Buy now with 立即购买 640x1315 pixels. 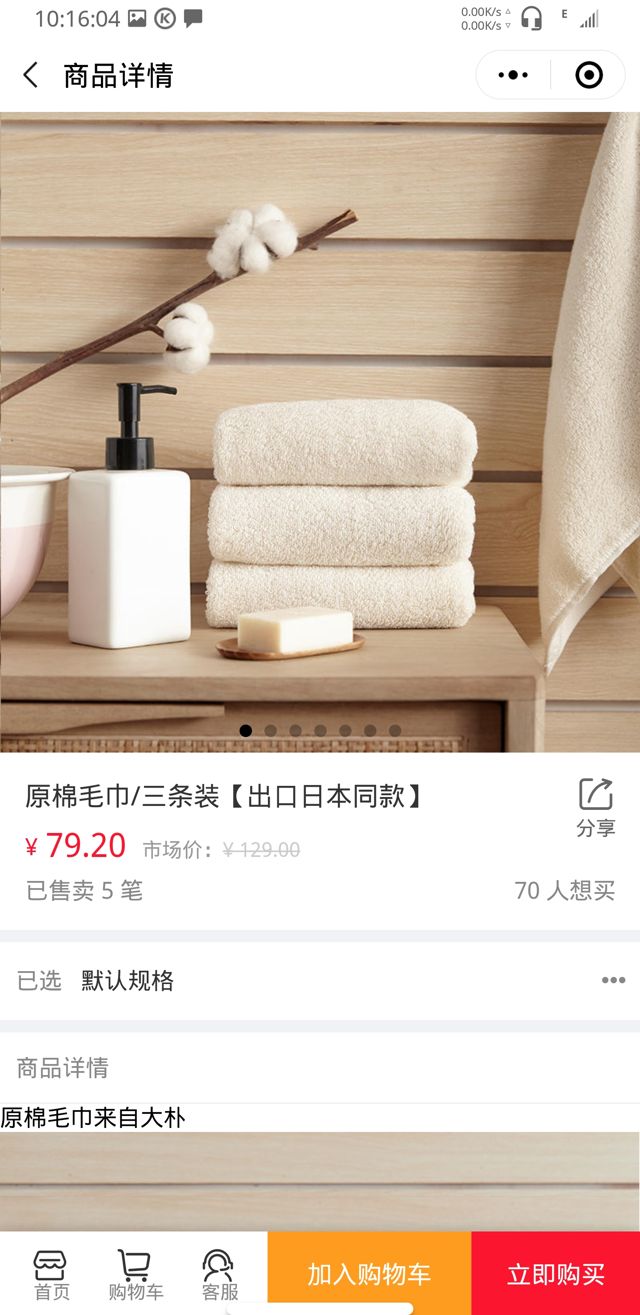tap(555, 1274)
